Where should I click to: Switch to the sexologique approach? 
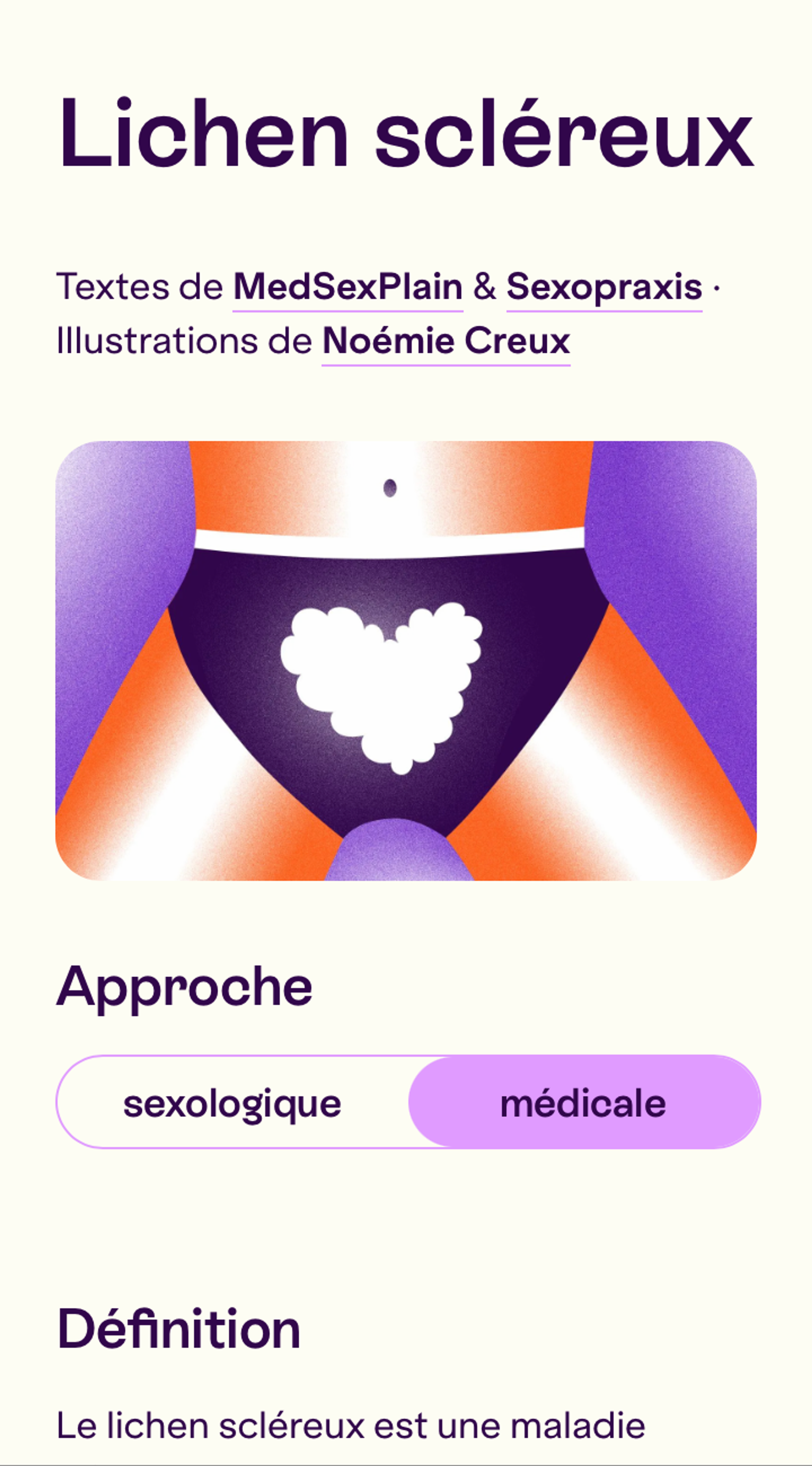pyautogui.click(x=232, y=1104)
